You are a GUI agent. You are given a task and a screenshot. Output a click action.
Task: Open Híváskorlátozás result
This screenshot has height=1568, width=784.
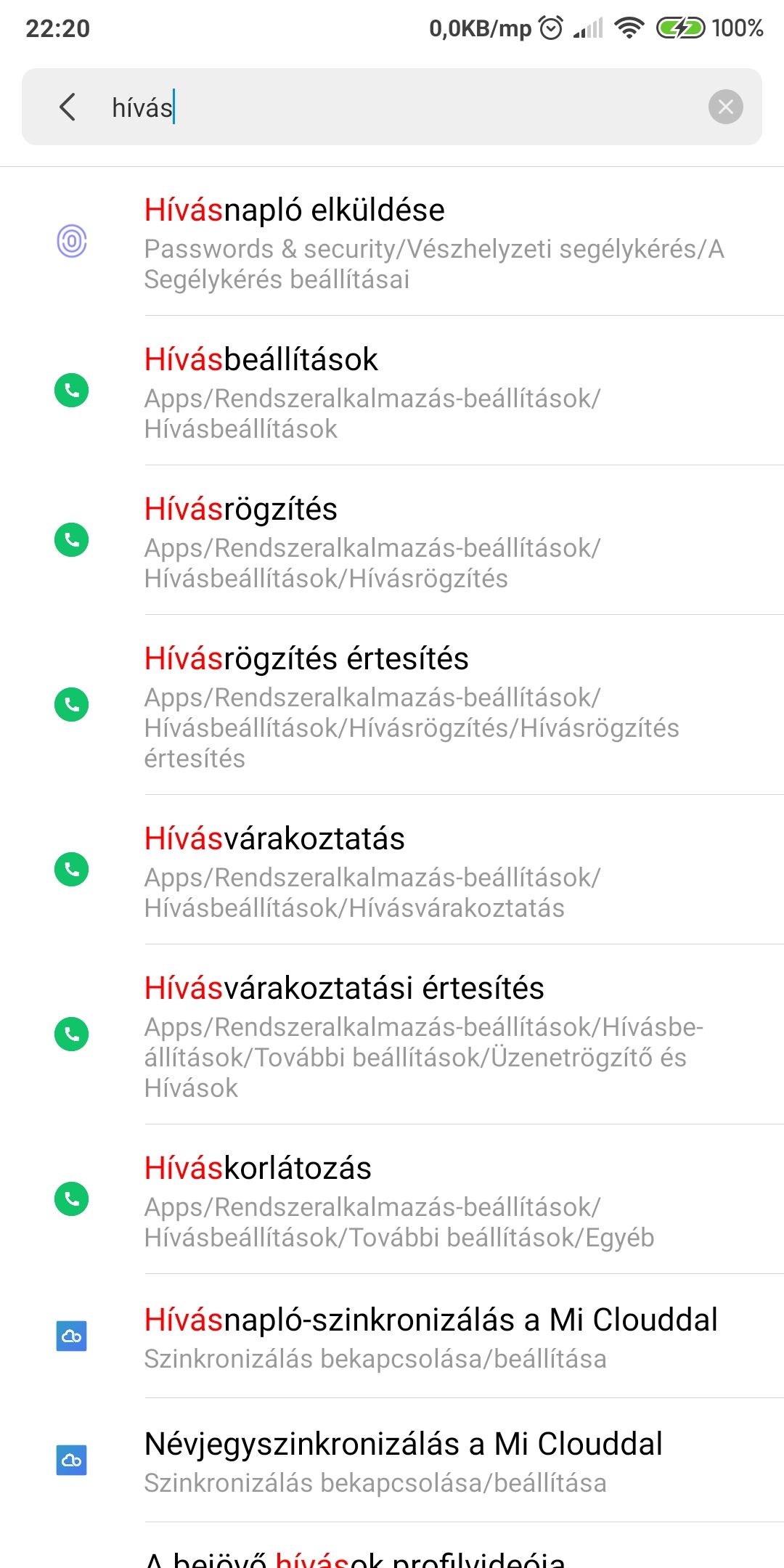(392, 1199)
